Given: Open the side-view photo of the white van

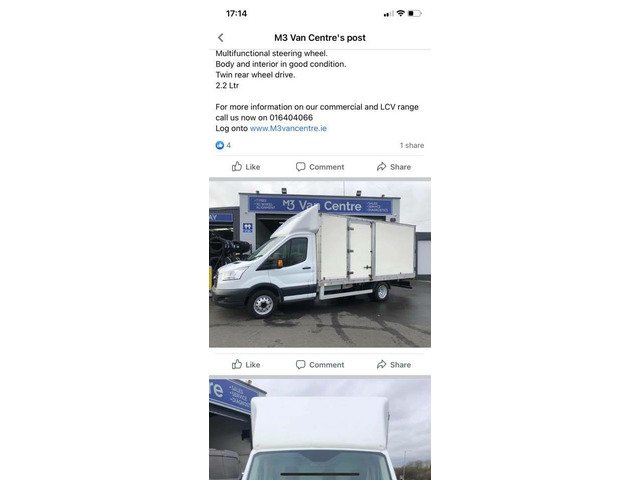Looking at the screenshot, I should click(x=320, y=263).
